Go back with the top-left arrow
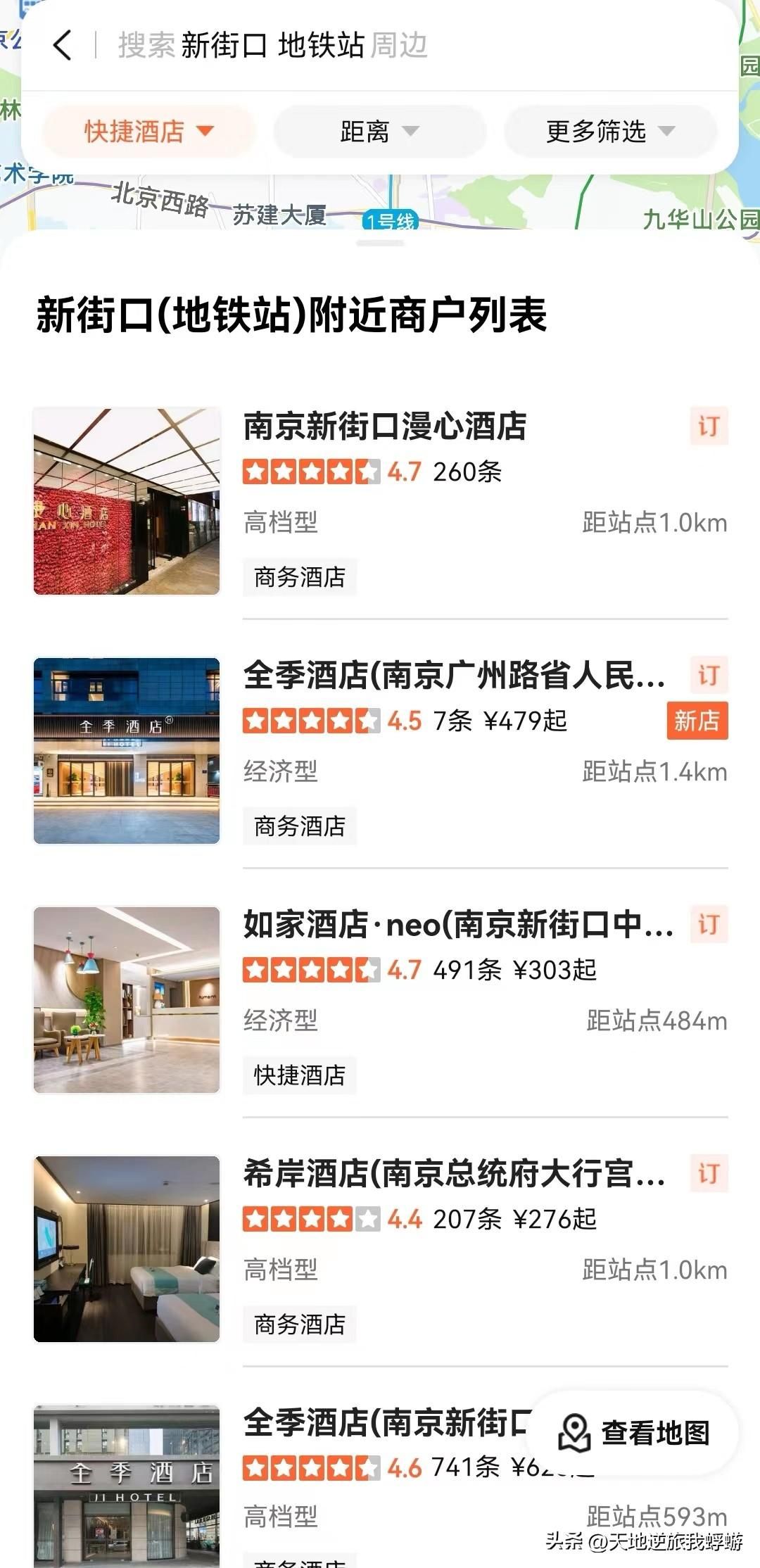Viewport: 760px width, 1568px height. coord(62,46)
